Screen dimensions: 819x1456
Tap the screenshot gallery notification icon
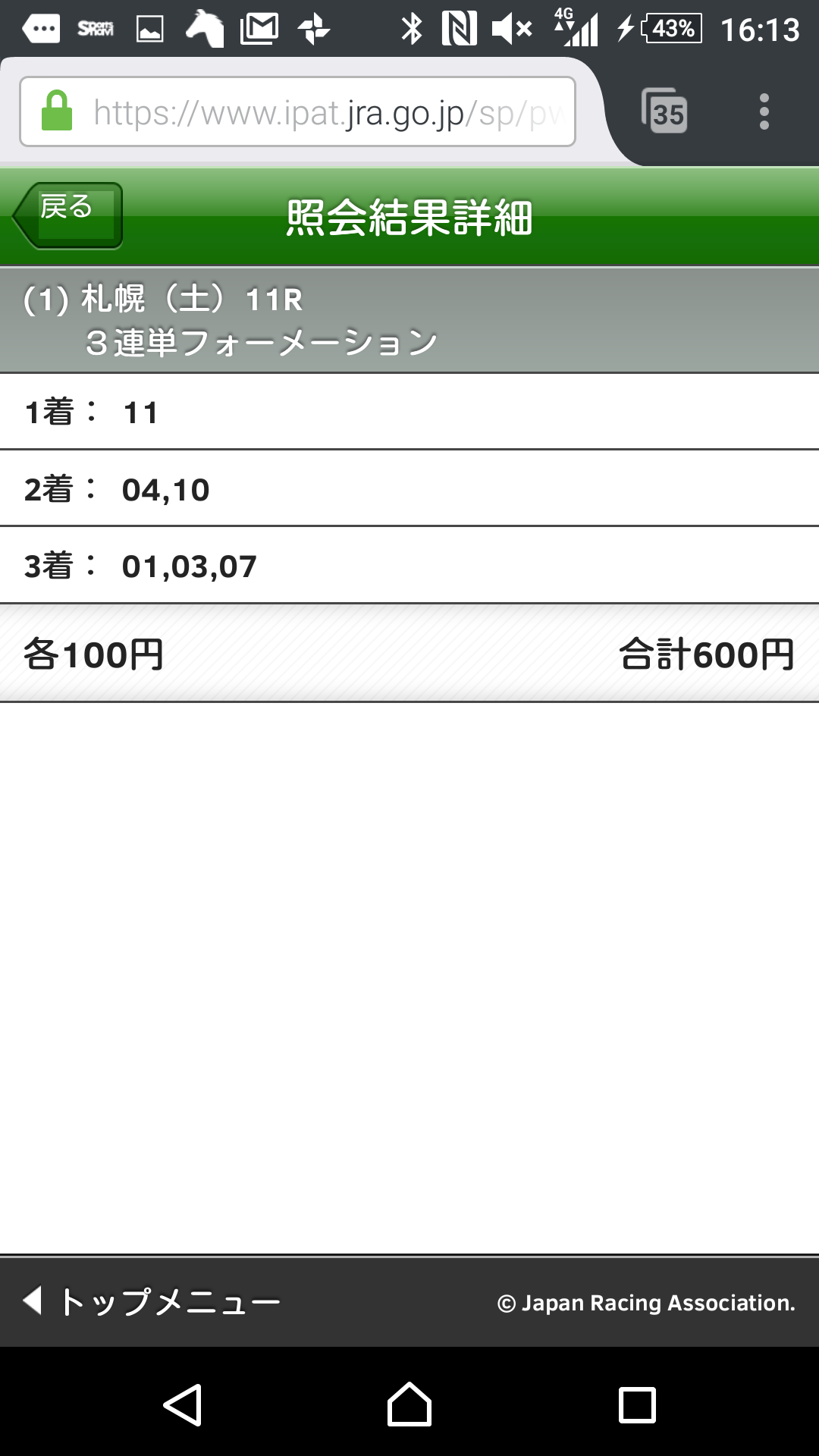click(148, 29)
